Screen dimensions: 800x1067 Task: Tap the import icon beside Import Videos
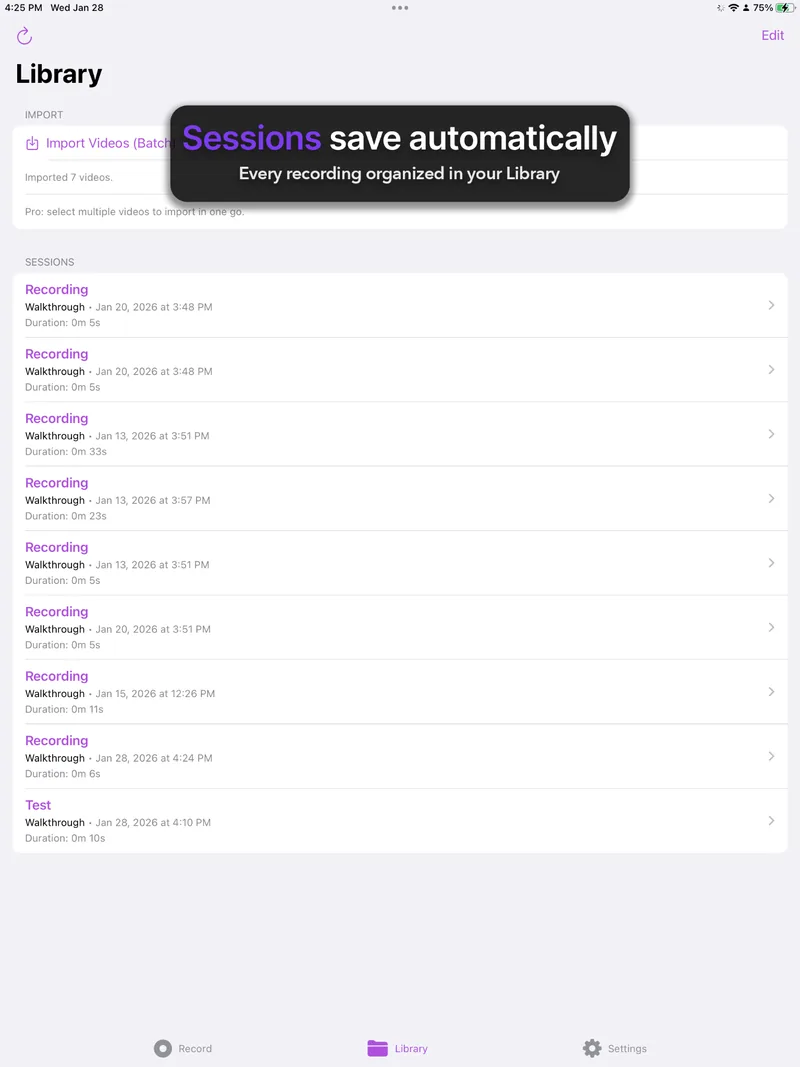tap(30, 144)
